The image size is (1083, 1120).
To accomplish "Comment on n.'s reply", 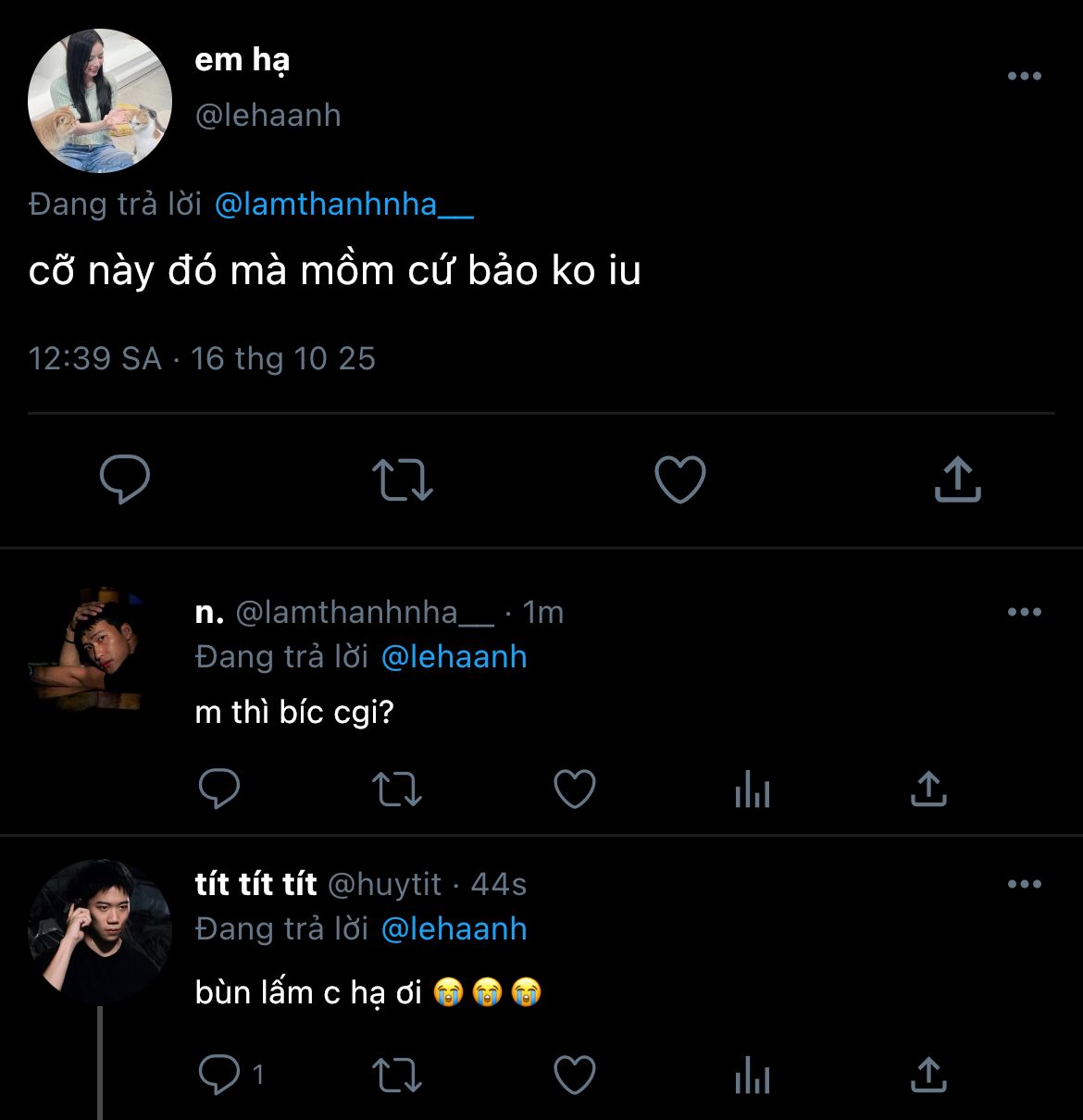I will pyautogui.click(x=219, y=790).
